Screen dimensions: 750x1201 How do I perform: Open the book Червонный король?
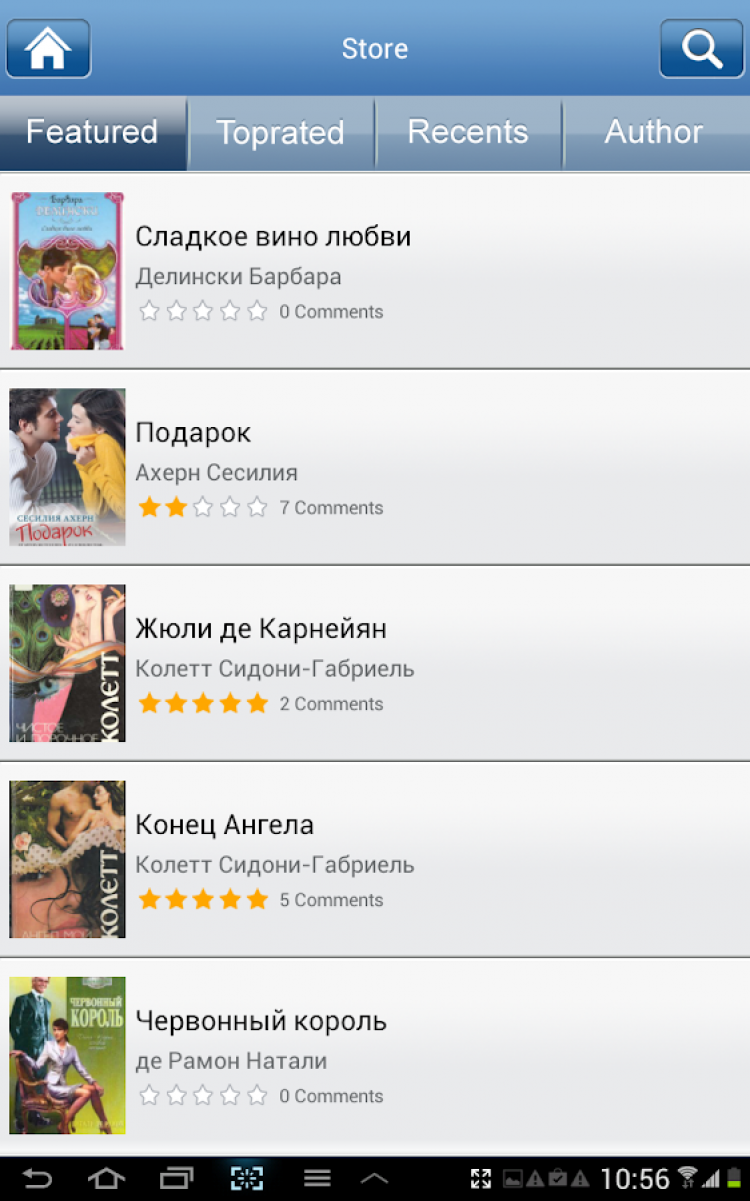pos(261,1021)
